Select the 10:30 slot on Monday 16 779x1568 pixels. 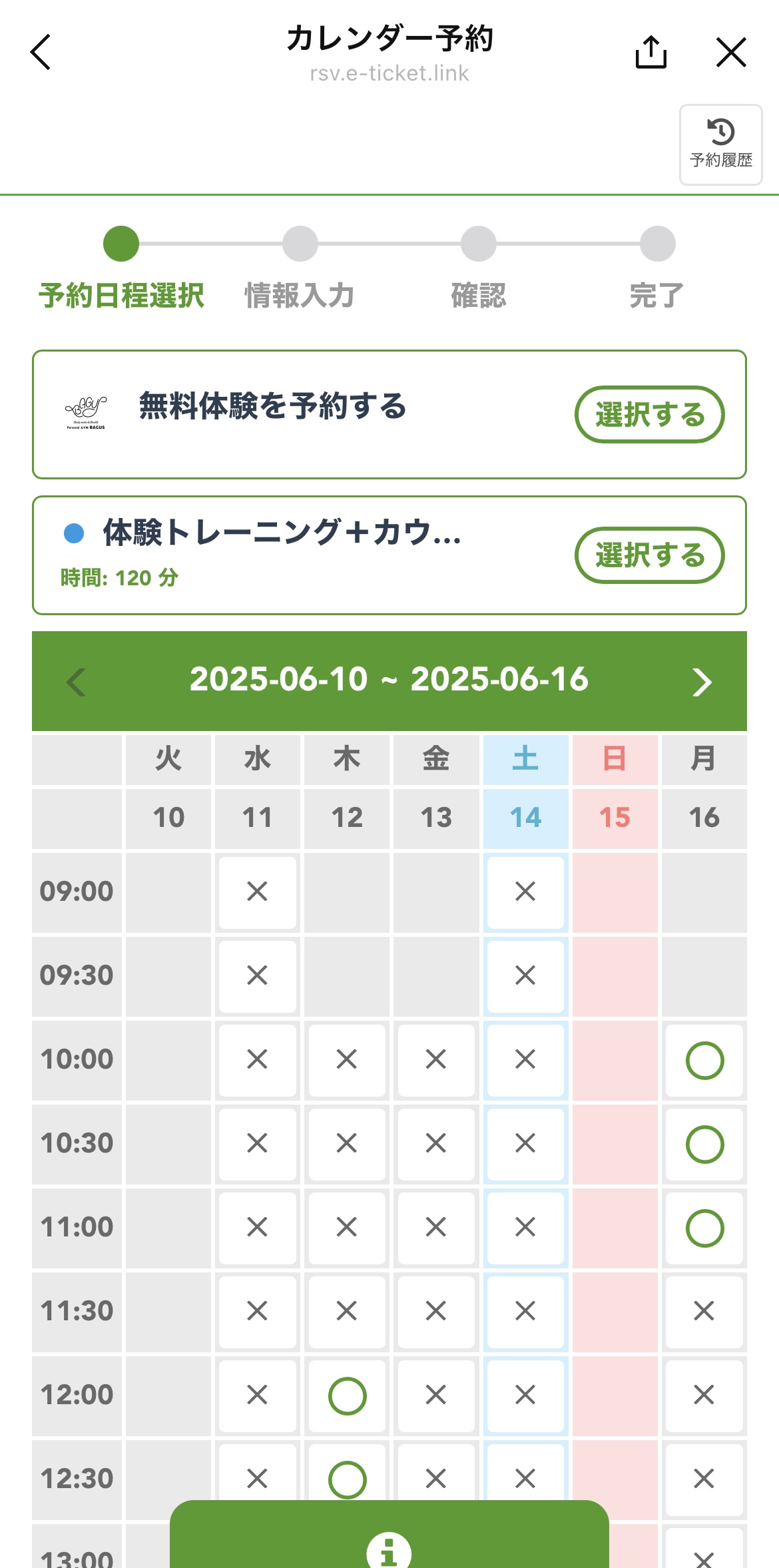point(704,1144)
